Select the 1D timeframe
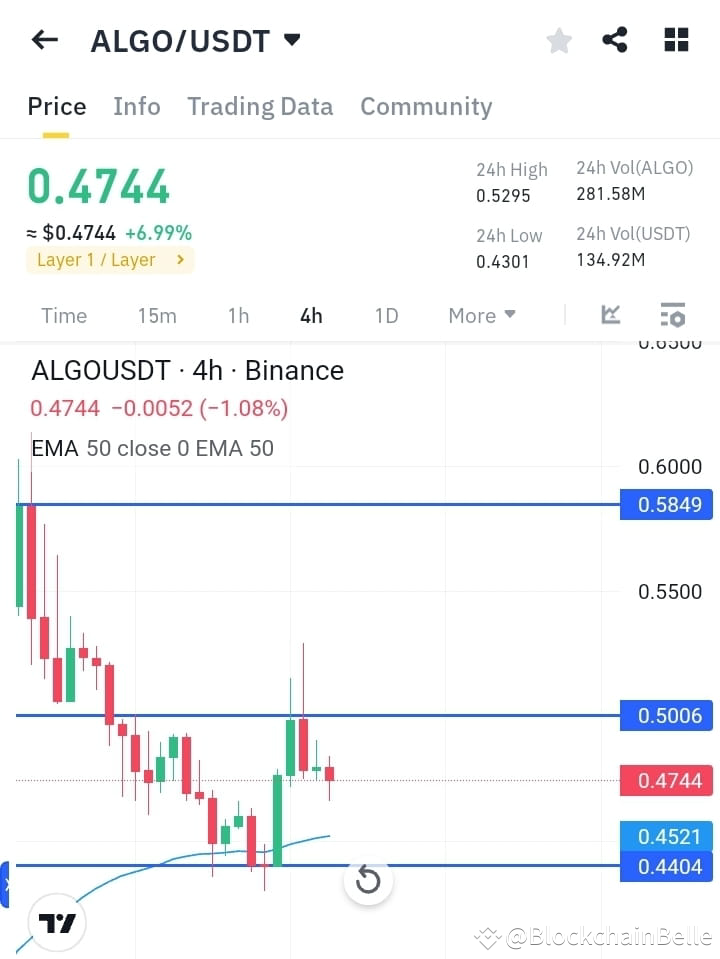This screenshot has height=959, width=720. 387,315
